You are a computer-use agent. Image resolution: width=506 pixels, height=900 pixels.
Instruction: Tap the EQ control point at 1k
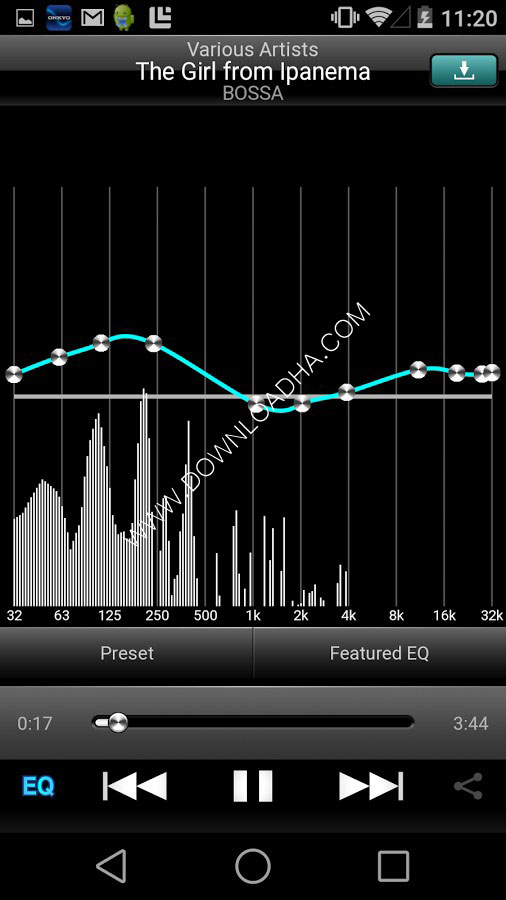[x=256, y=404]
